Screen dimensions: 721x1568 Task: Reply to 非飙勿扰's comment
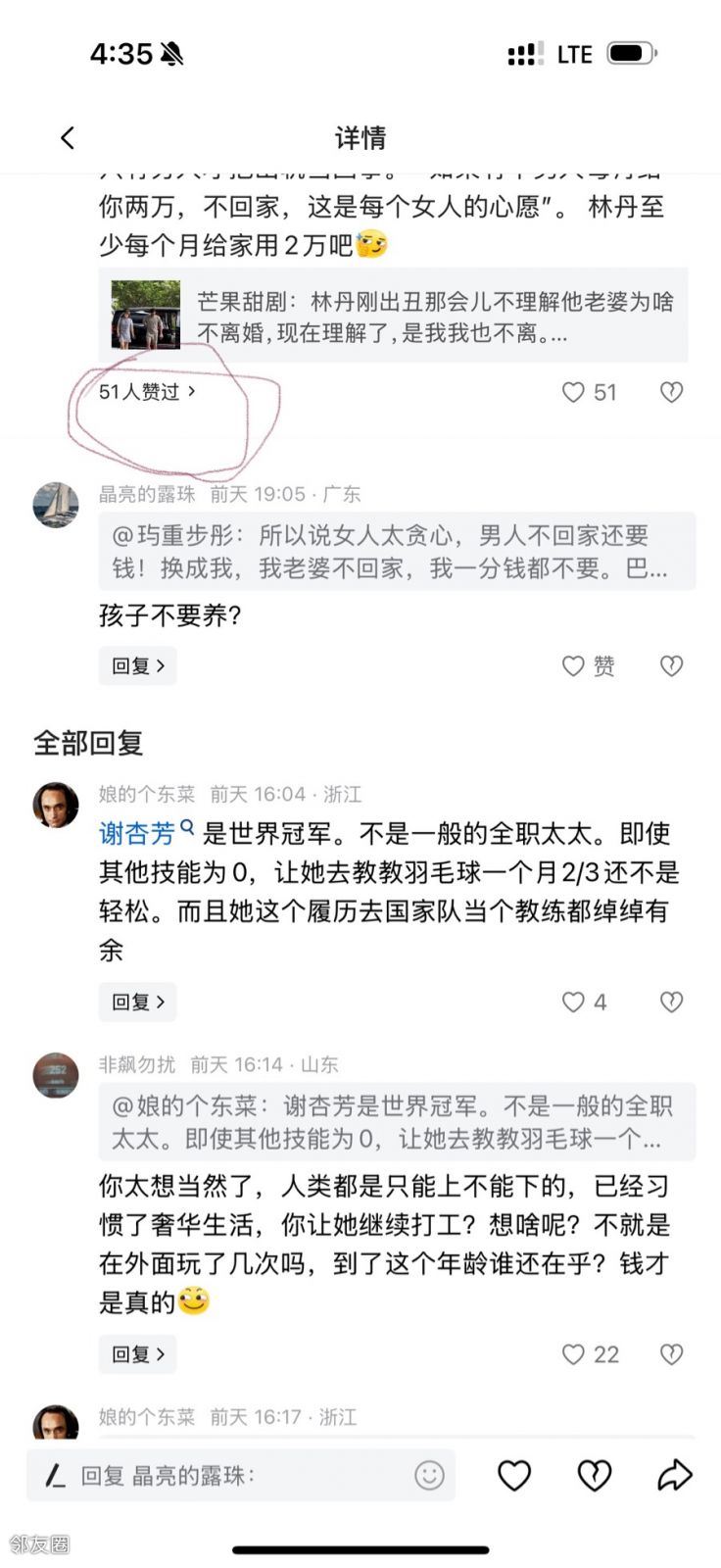pyautogui.click(x=137, y=1354)
